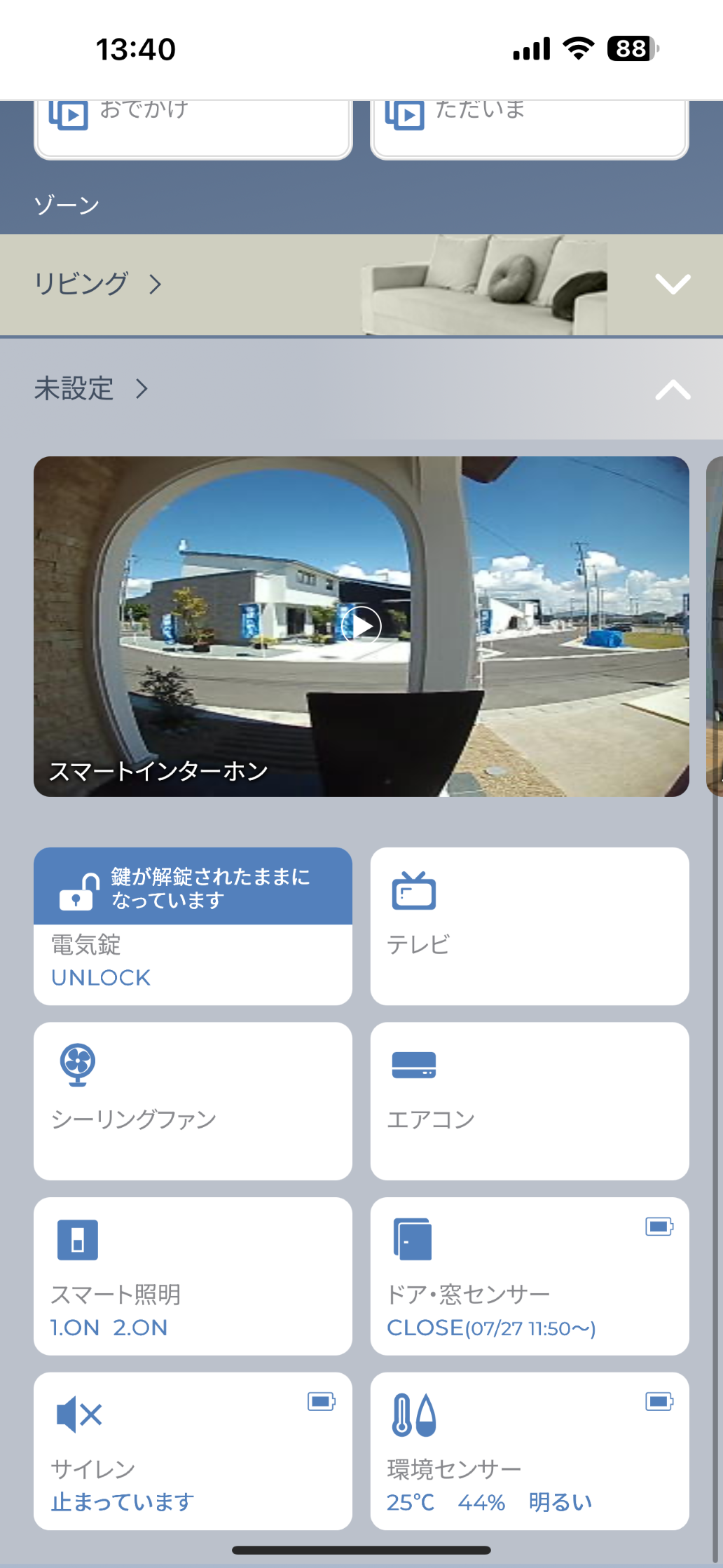Image resolution: width=723 pixels, height=1568 pixels.
Task: Run the ただいま scene
Action: point(529,128)
